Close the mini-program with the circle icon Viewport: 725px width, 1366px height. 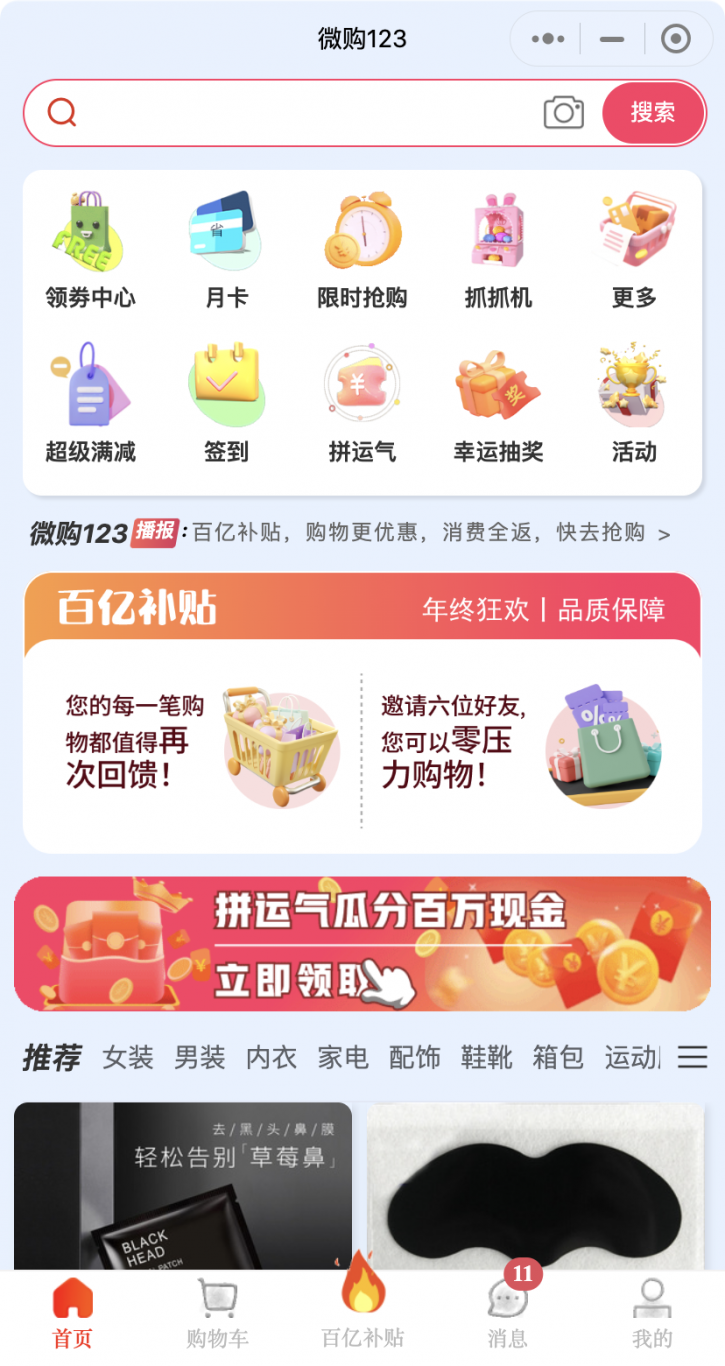(x=676, y=40)
